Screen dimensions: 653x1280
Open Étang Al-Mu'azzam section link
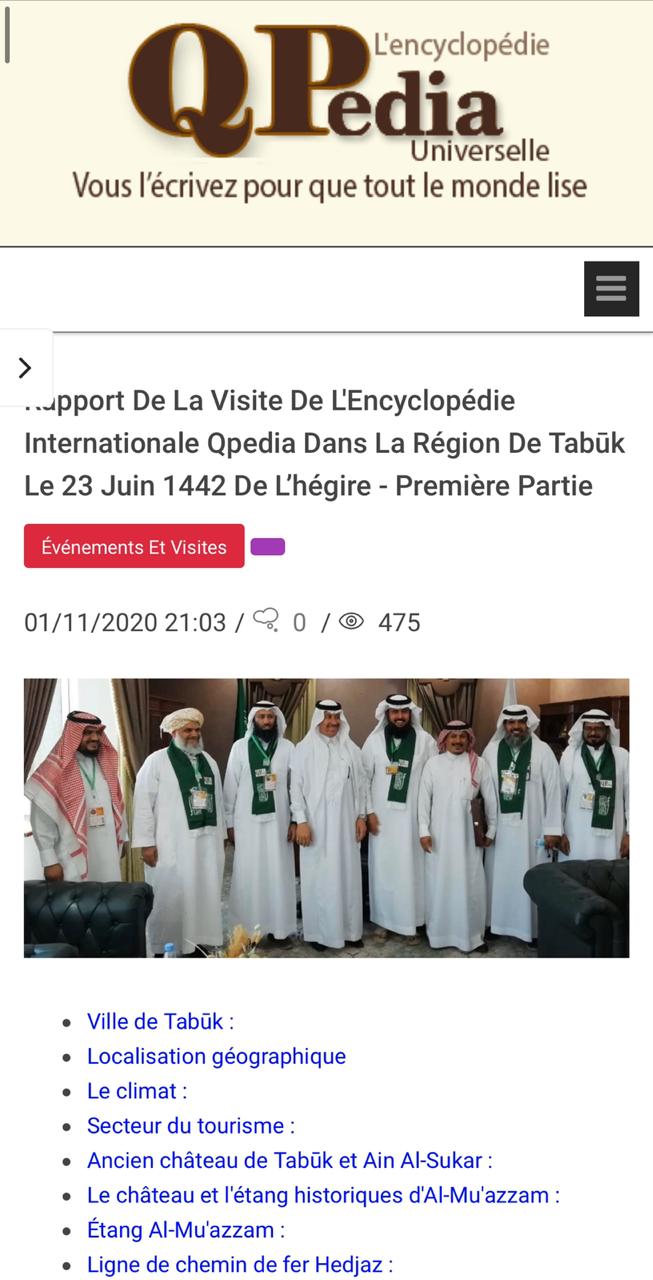click(x=186, y=1230)
